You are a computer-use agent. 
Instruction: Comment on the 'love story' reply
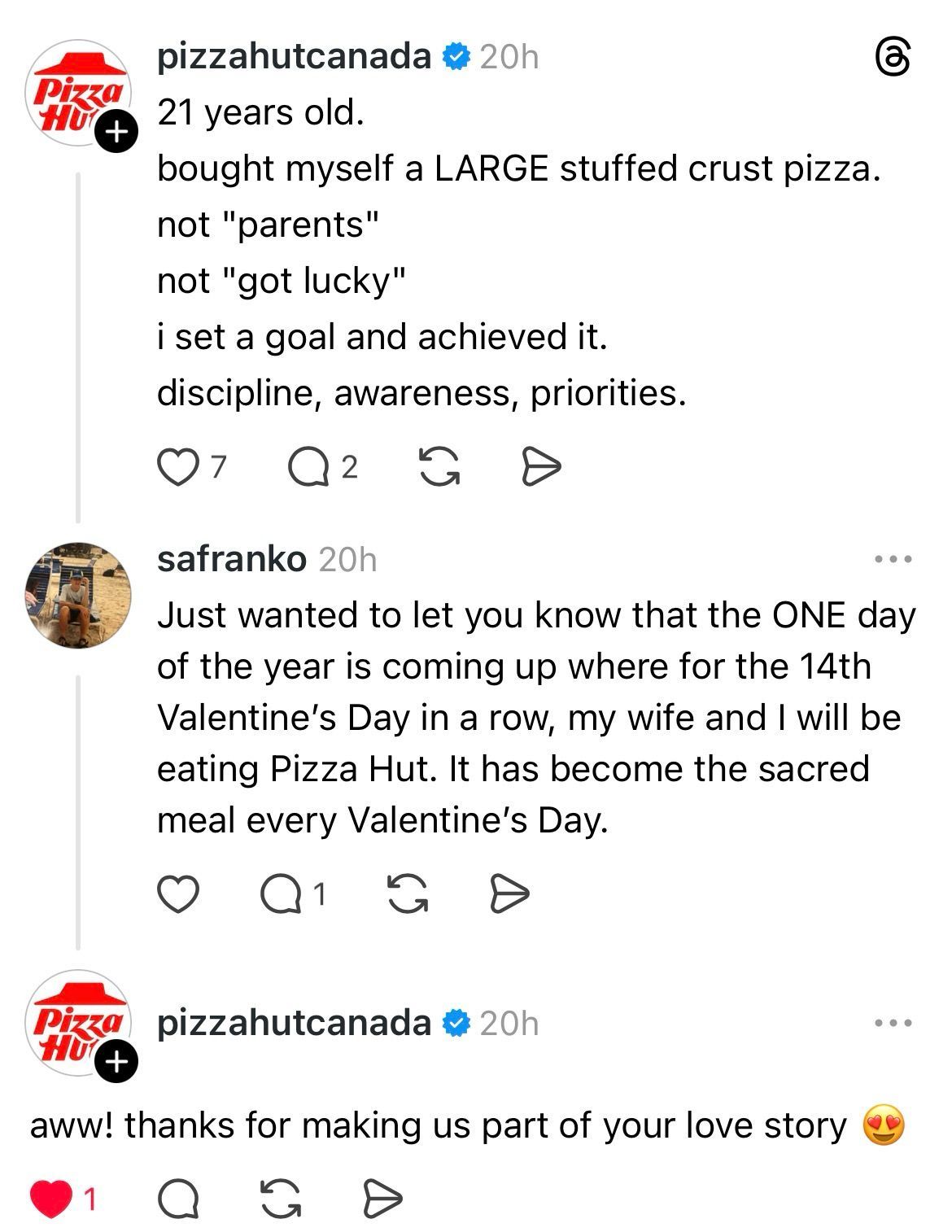[177, 1199]
